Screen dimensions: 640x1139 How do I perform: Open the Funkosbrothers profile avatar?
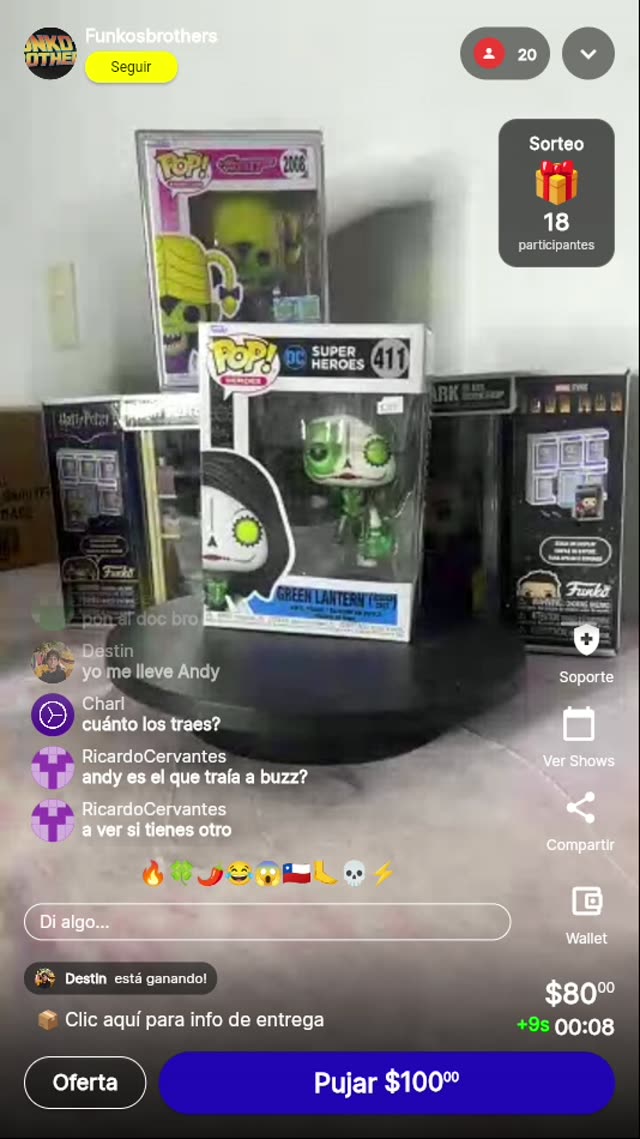click(x=50, y=54)
